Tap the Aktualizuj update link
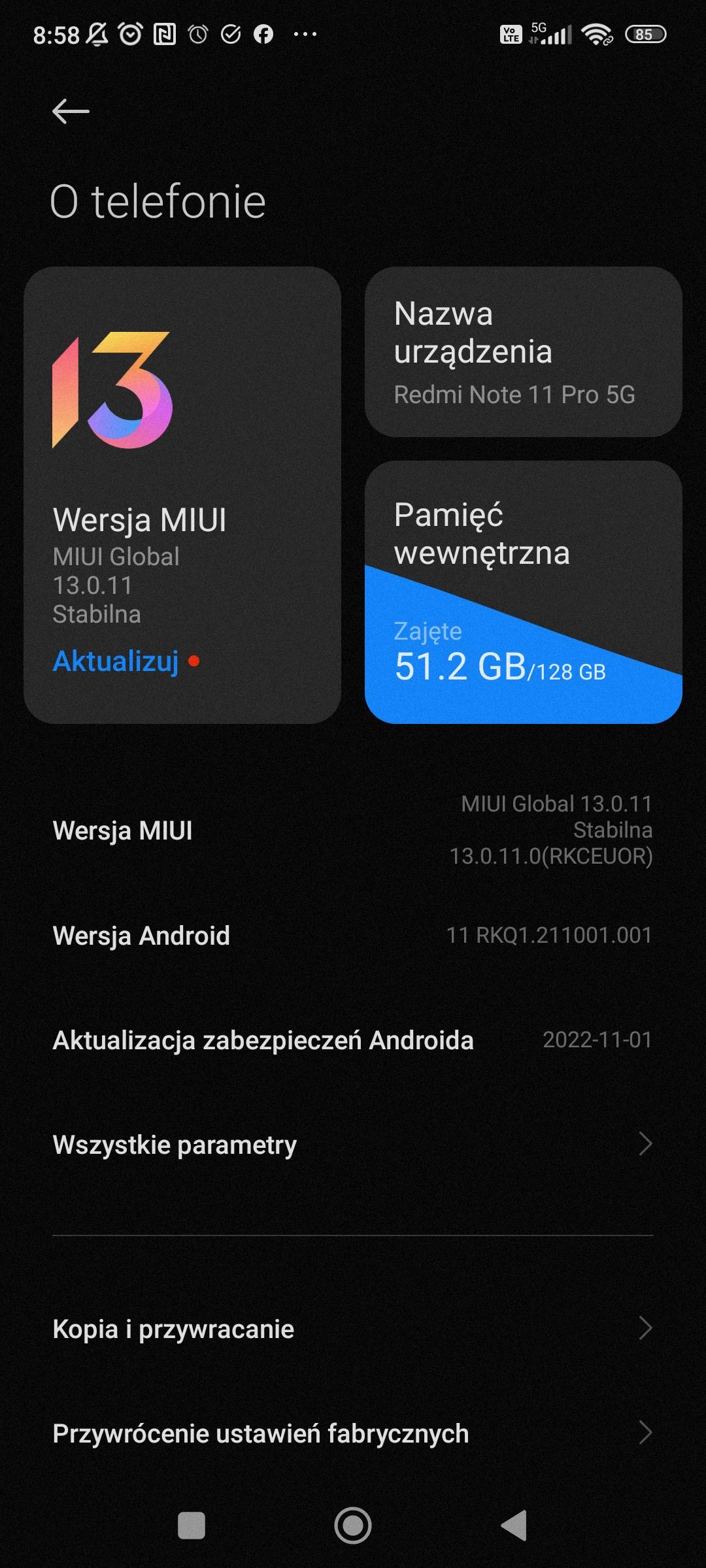 click(x=116, y=661)
